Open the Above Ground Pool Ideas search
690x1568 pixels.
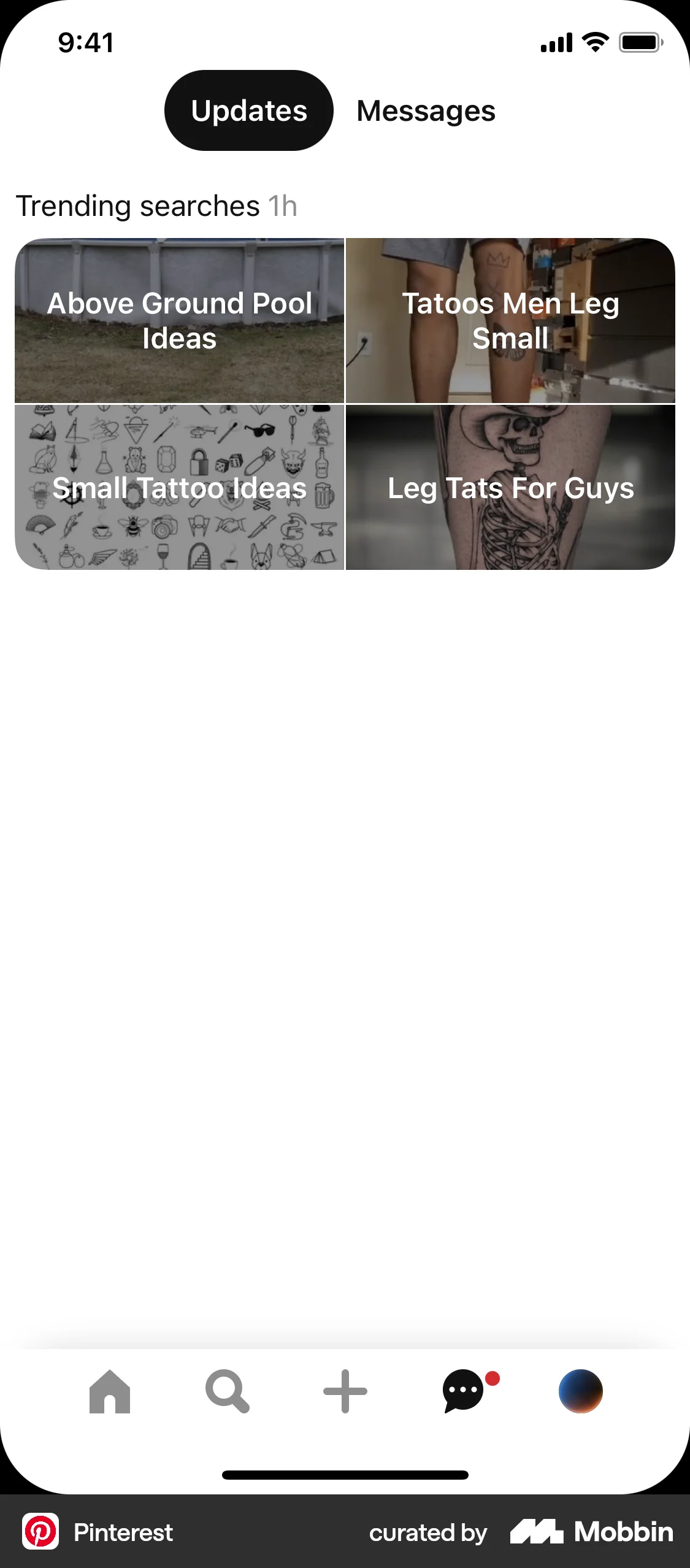(x=180, y=320)
